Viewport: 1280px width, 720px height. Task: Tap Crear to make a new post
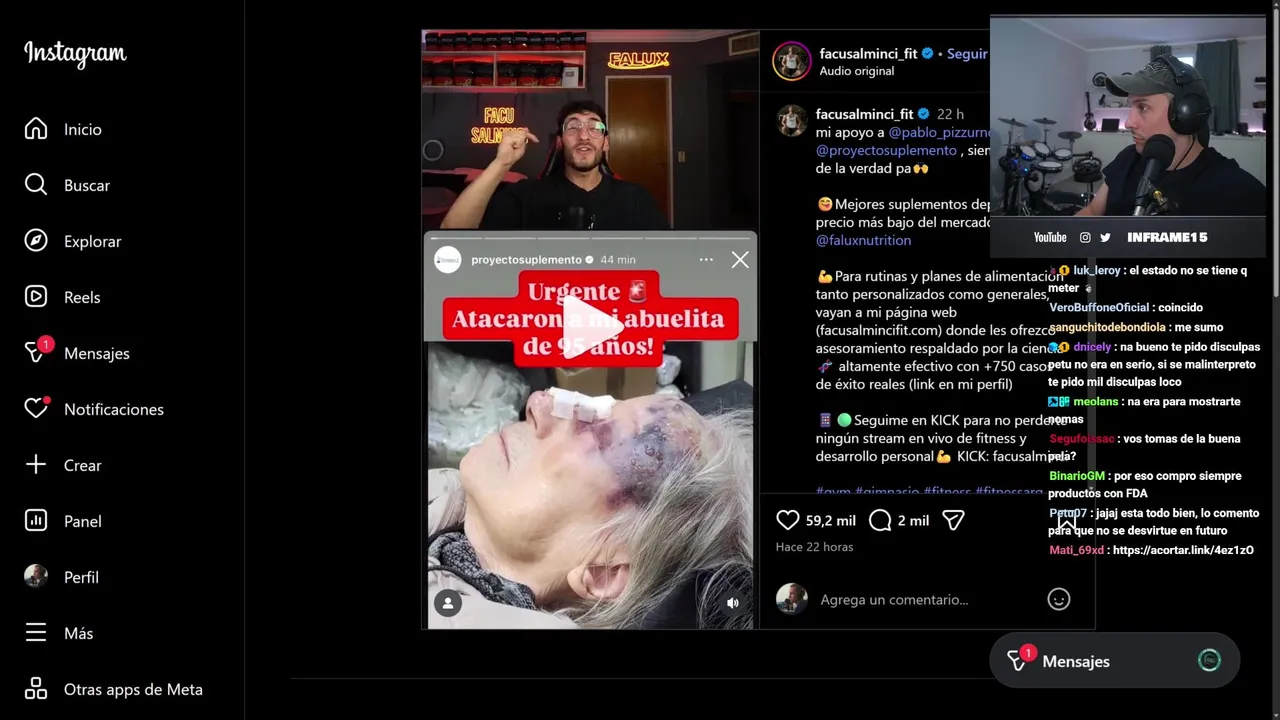pyautogui.click(x=82, y=465)
